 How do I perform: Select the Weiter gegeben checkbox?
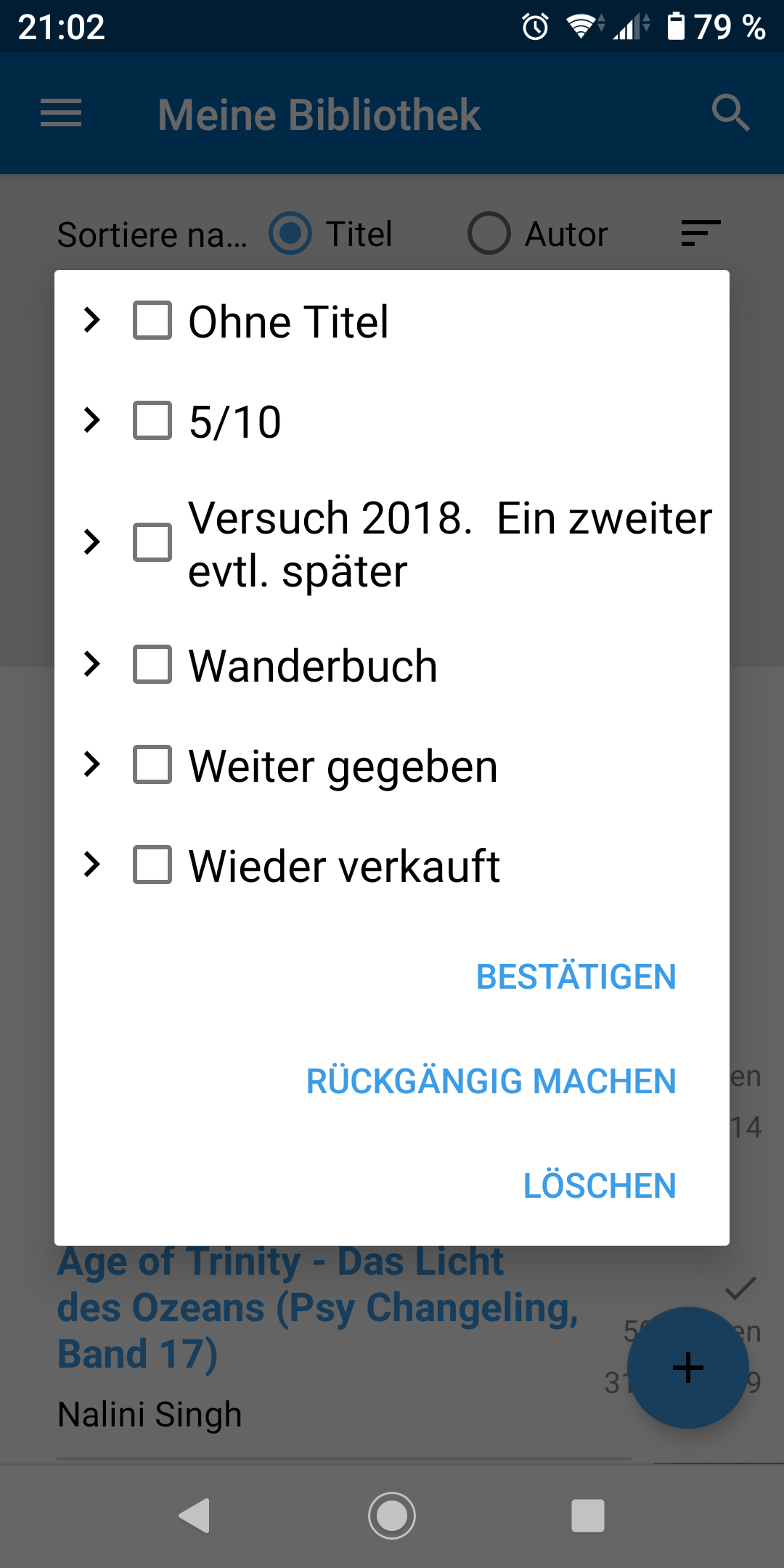[152, 764]
